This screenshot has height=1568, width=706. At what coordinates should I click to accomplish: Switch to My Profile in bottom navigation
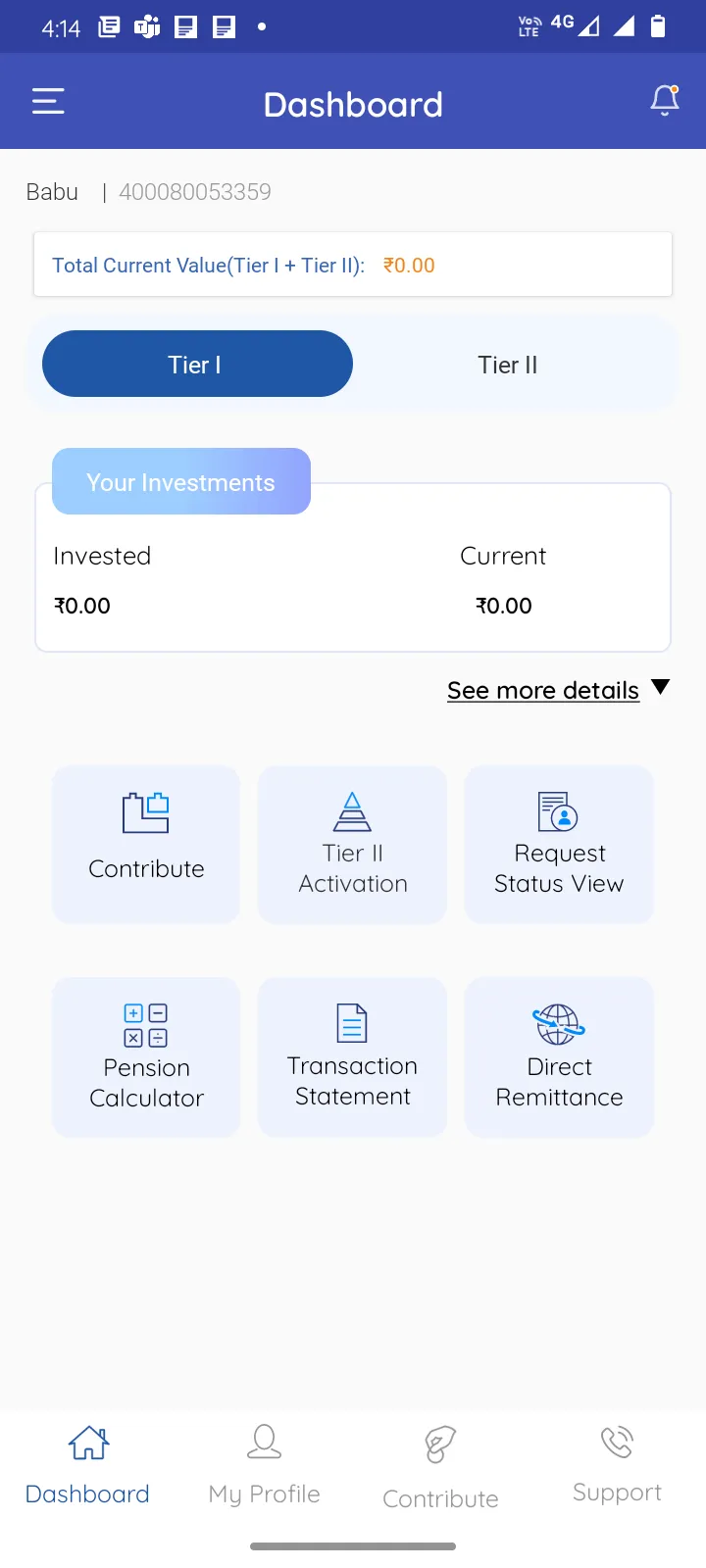(263, 1465)
